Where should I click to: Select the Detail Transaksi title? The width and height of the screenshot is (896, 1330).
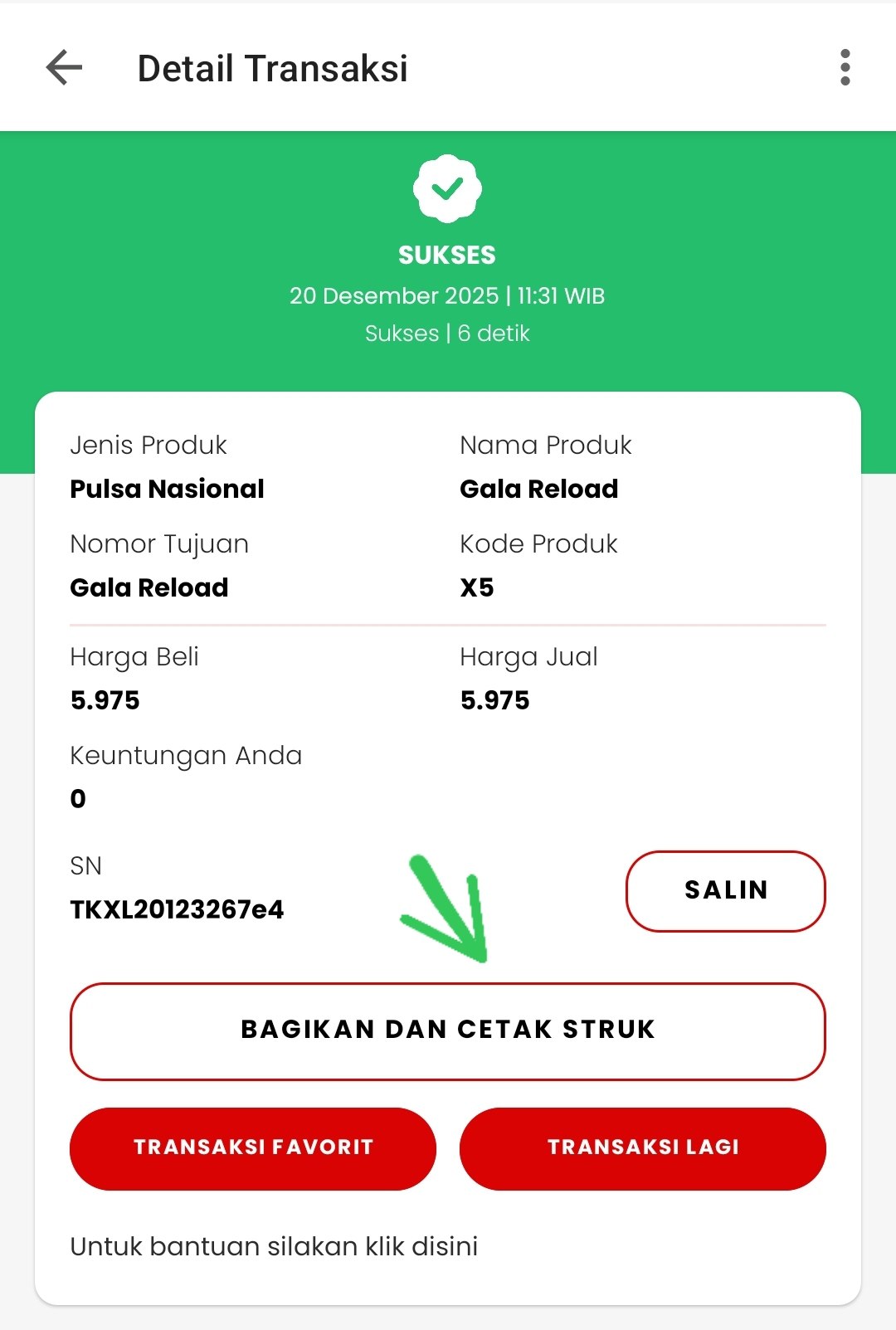tap(273, 68)
